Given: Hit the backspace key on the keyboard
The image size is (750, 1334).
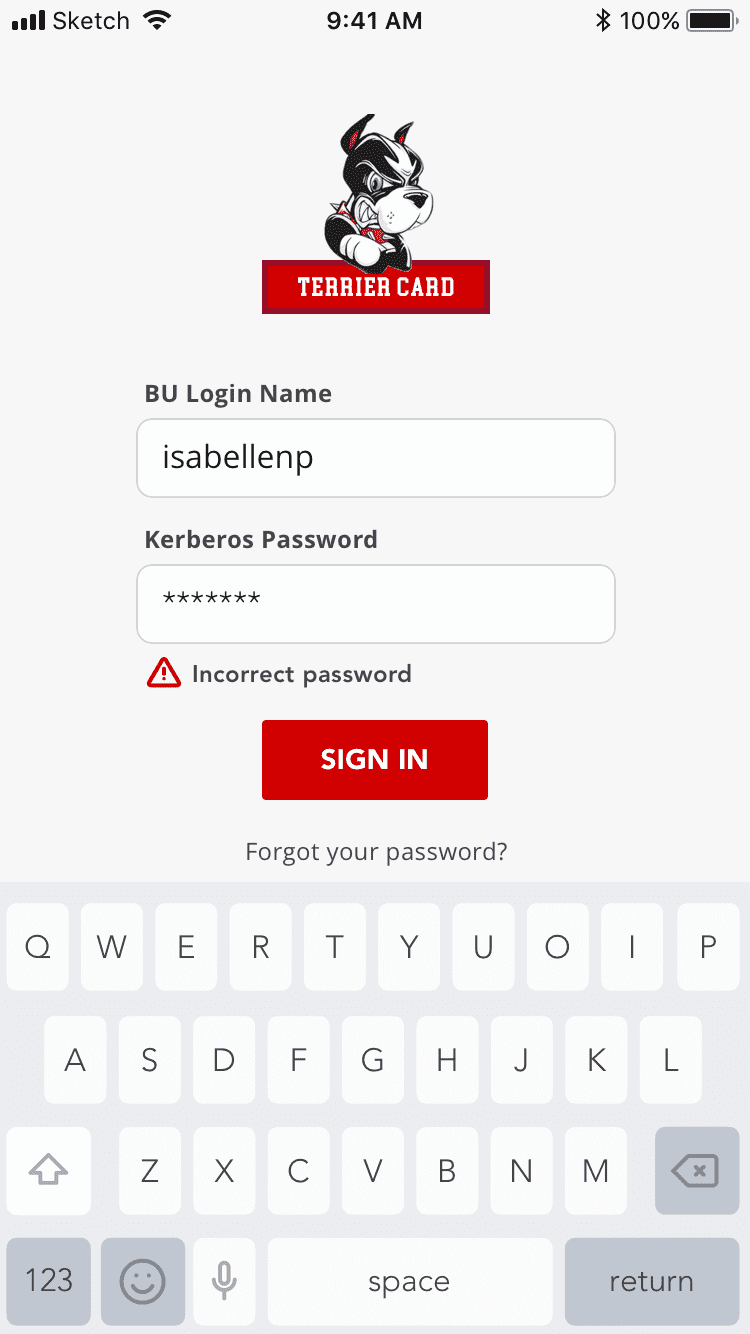Looking at the screenshot, I should pos(696,1171).
